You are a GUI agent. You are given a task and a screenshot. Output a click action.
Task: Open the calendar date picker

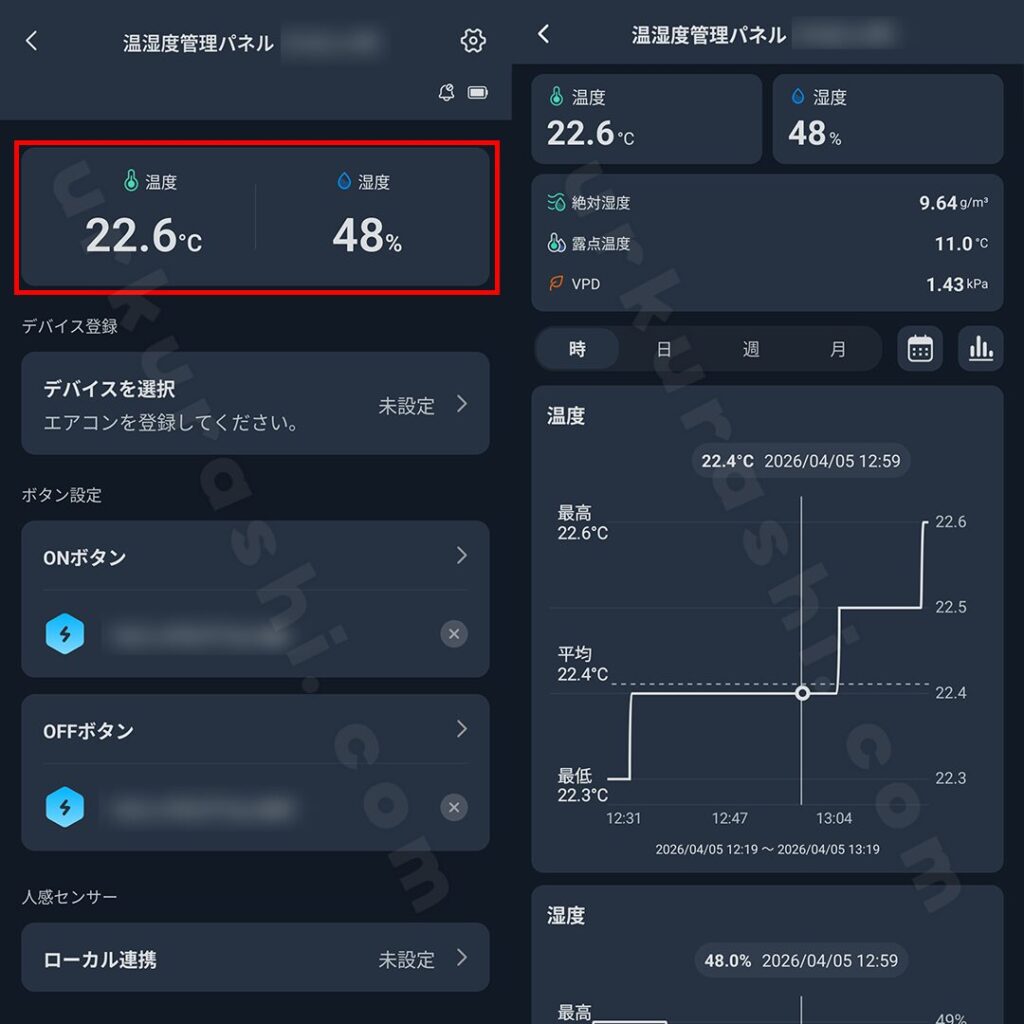[920, 349]
